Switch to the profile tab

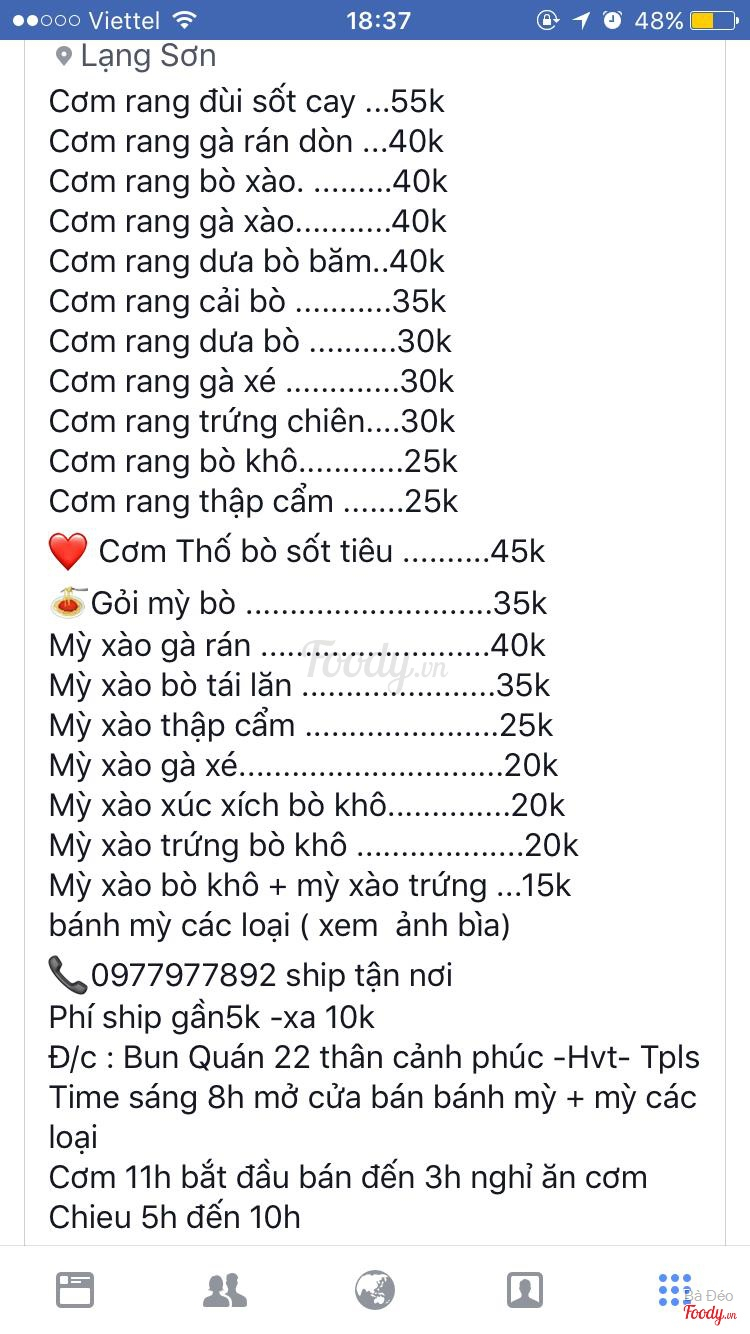525,1290
